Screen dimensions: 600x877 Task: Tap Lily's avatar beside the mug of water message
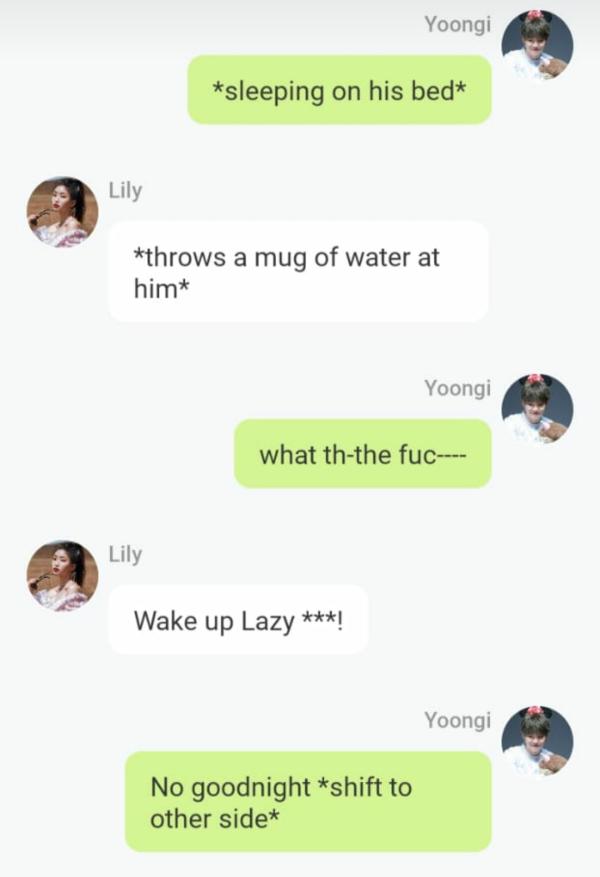point(62,212)
